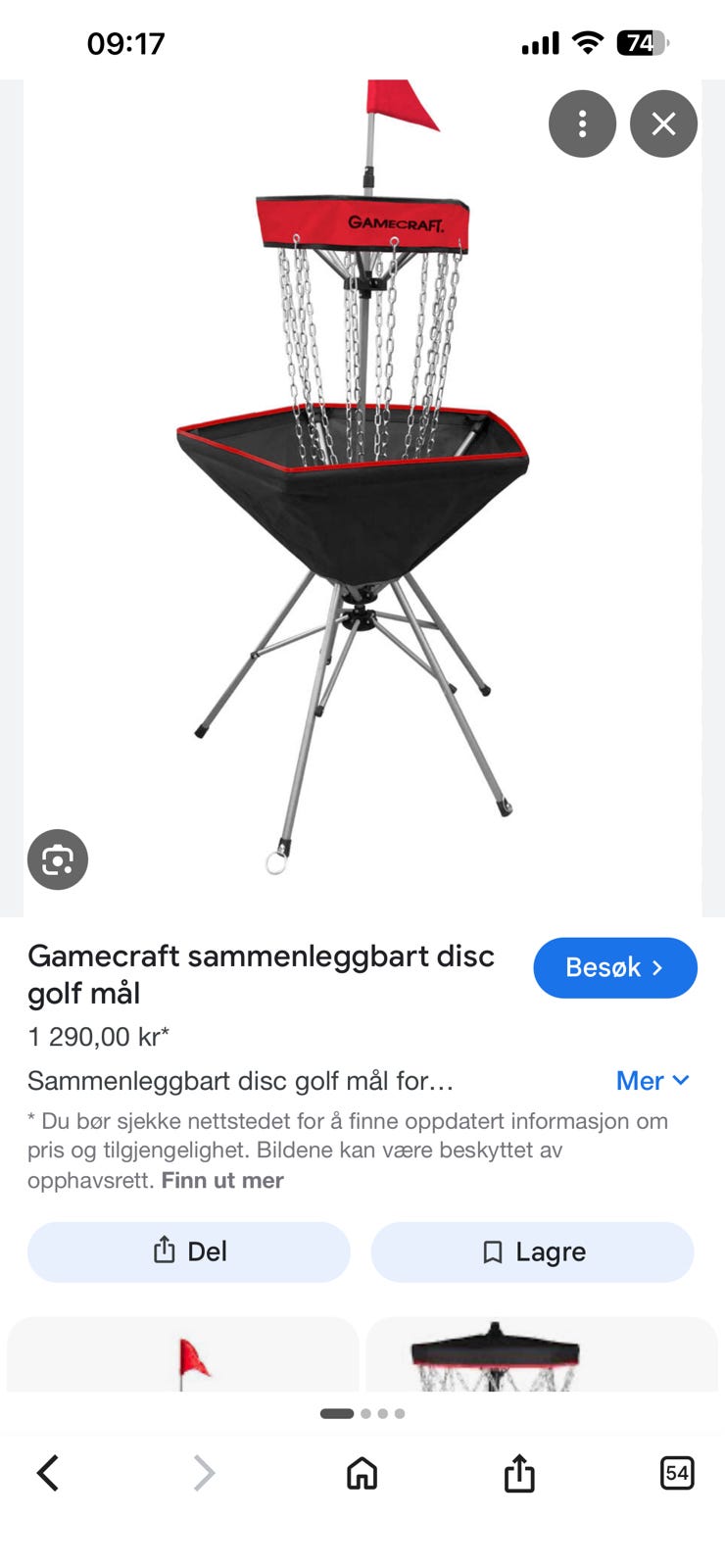Show the 54 open tabs
The height and width of the screenshot is (1568, 725).
point(677,1472)
